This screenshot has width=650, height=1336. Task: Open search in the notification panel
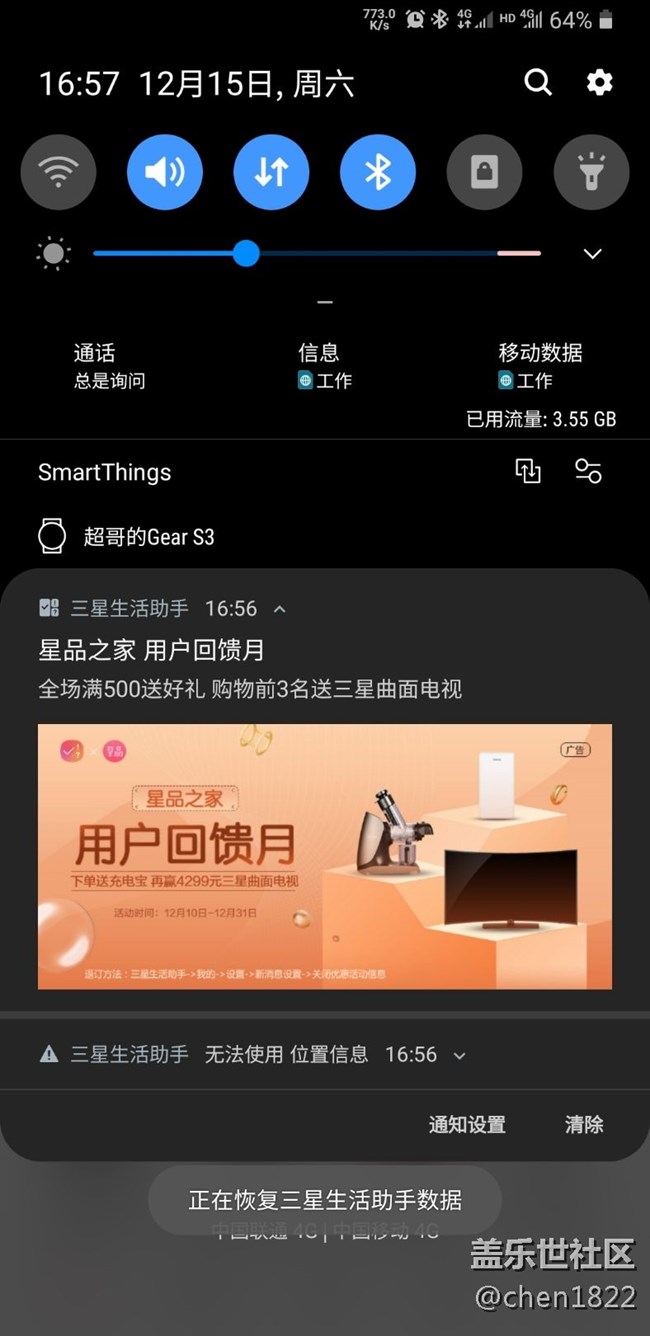[x=538, y=82]
